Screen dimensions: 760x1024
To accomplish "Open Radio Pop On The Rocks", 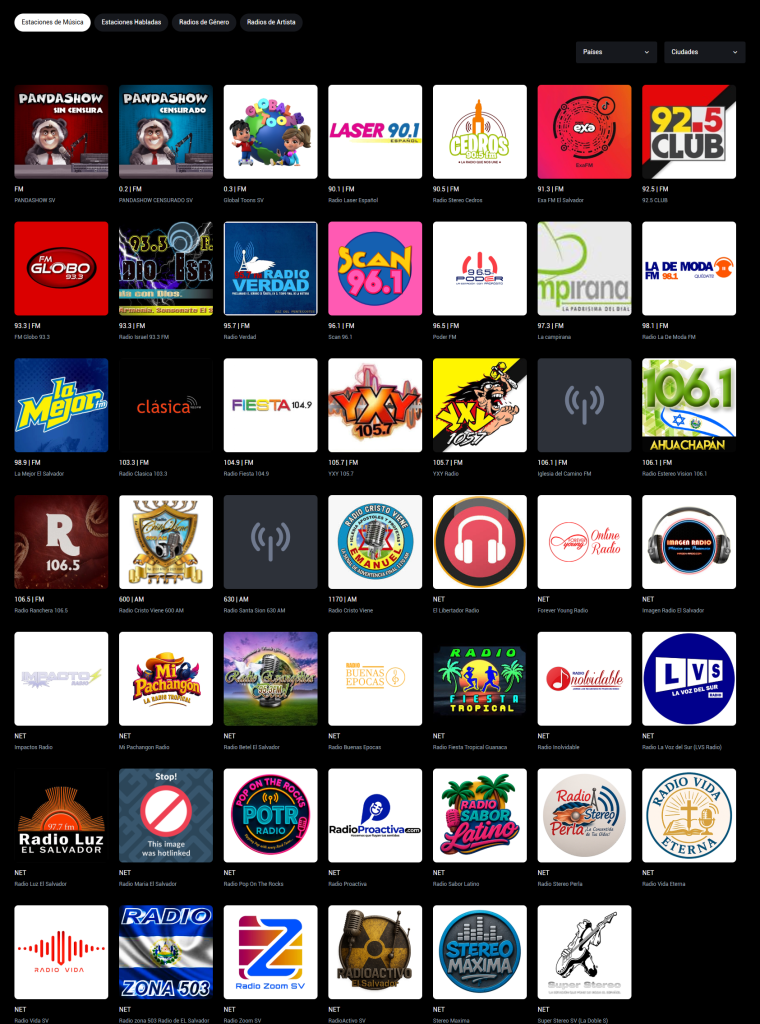I will click(x=270, y=816).
